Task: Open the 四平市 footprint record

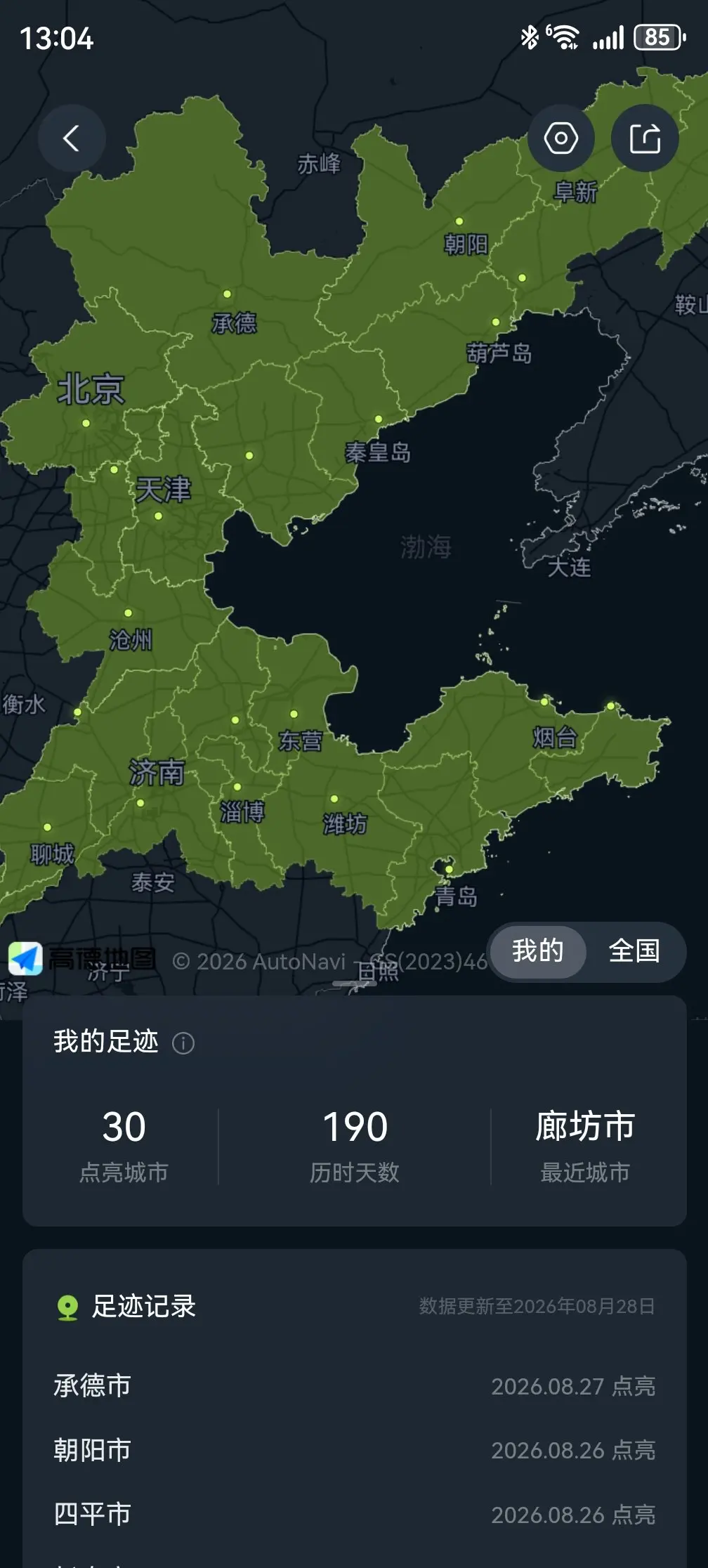Action: (355, 1514)
